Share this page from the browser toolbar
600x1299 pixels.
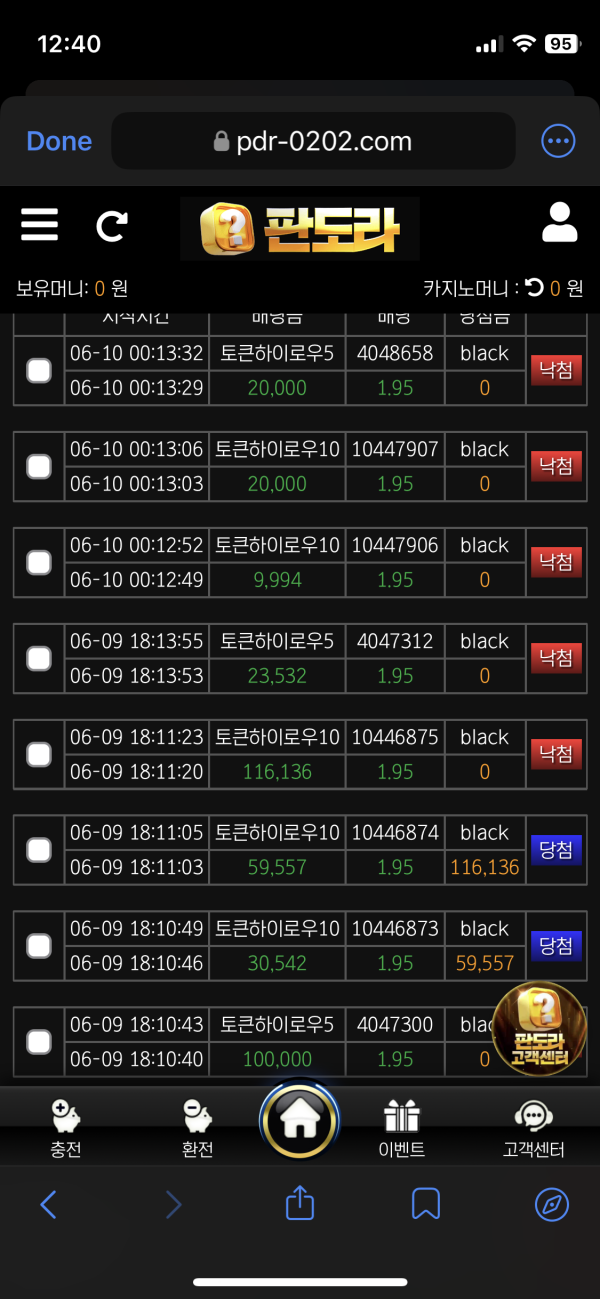(300, 1204)
